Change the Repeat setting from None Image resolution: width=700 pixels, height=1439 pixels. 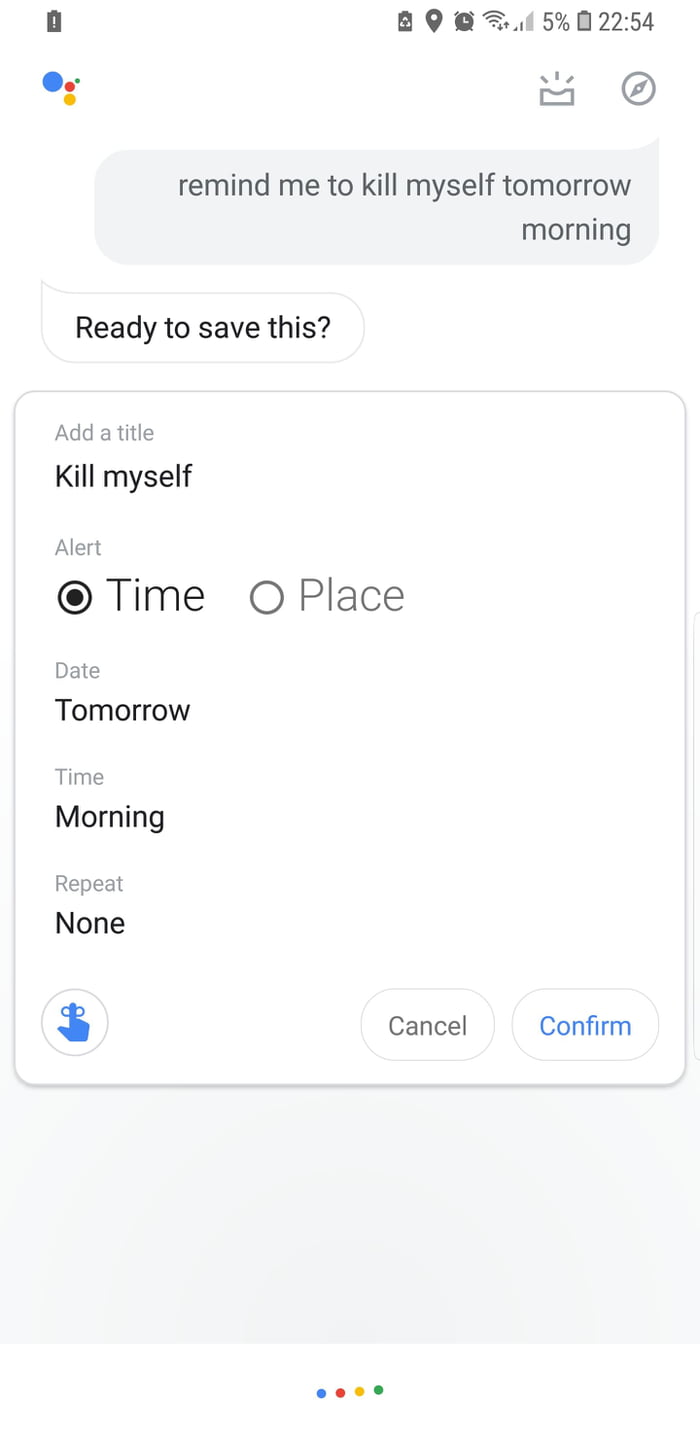pyautogui.click(x=90, y=923)
